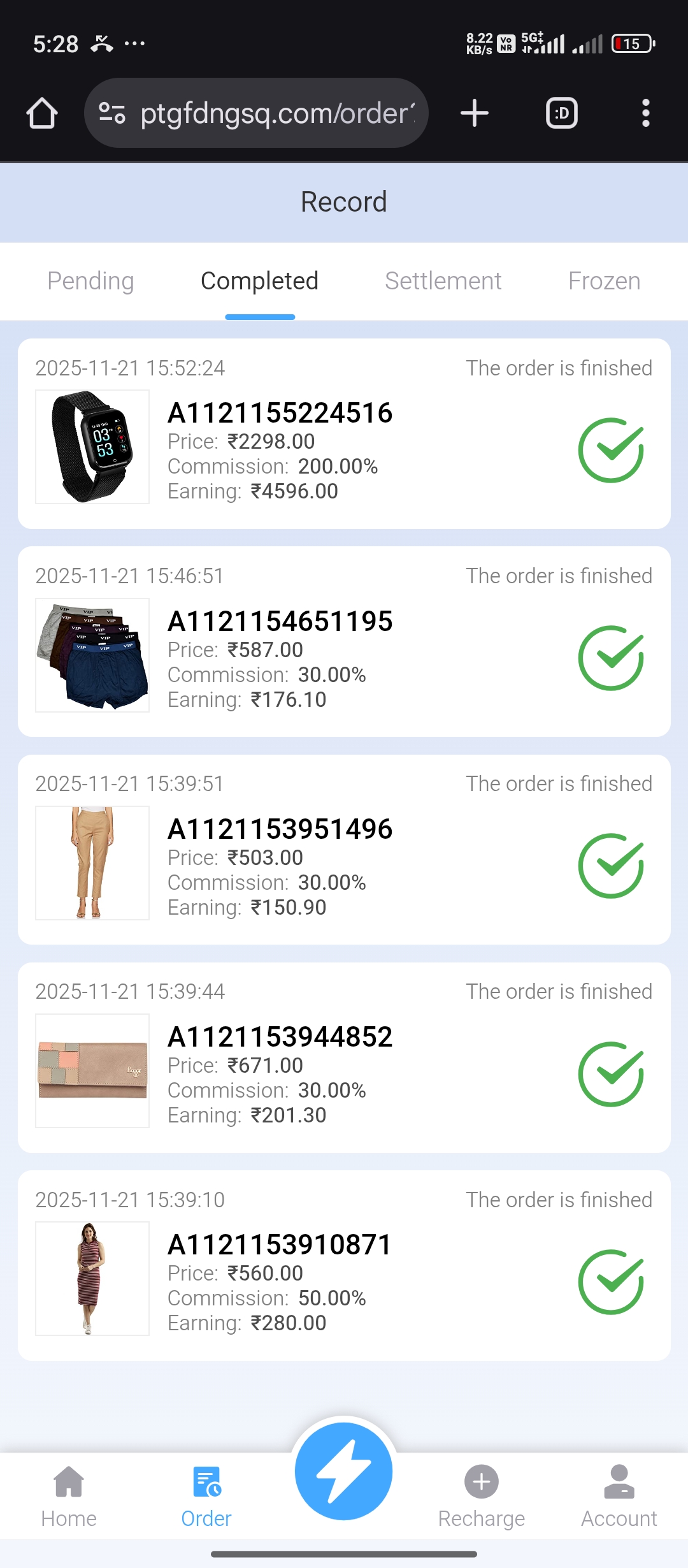Image resolution: width=688 pixels, height=1568 pixels.
Task: Open the tab switcher
Action: click(561, 113)
